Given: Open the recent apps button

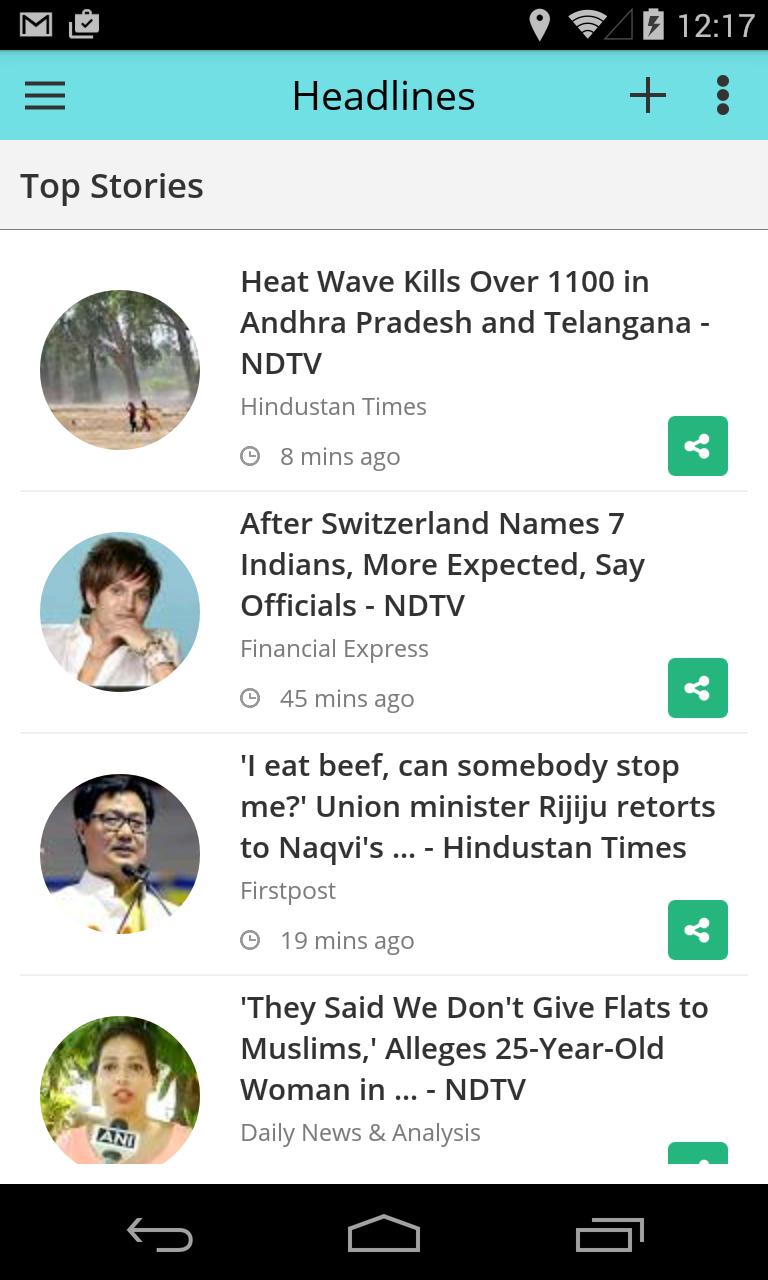Looking at the screenshot, I should click(x=608, y=1233).
